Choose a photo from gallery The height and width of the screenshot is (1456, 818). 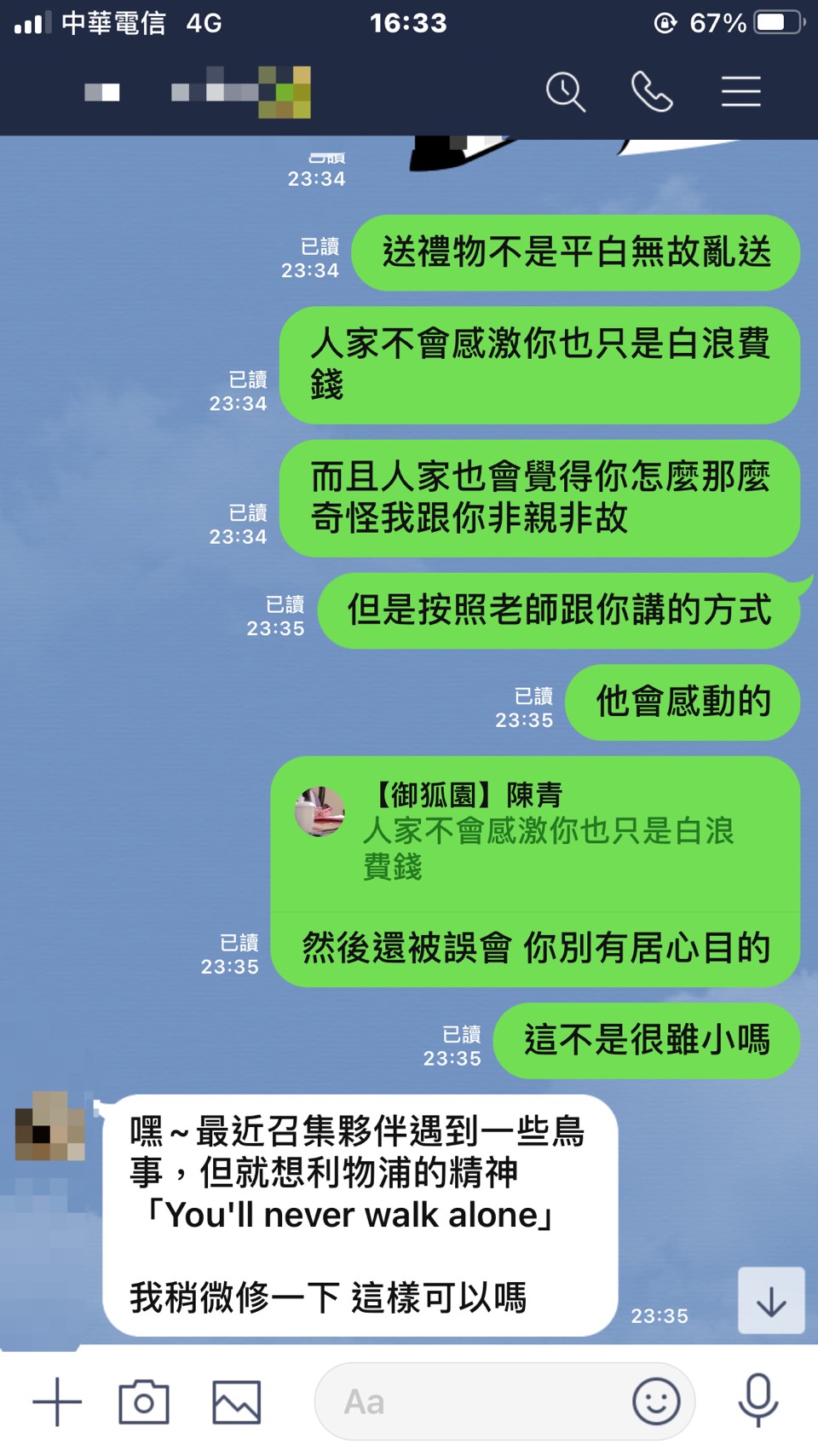pyautogui.click(x=236, y=1402)
